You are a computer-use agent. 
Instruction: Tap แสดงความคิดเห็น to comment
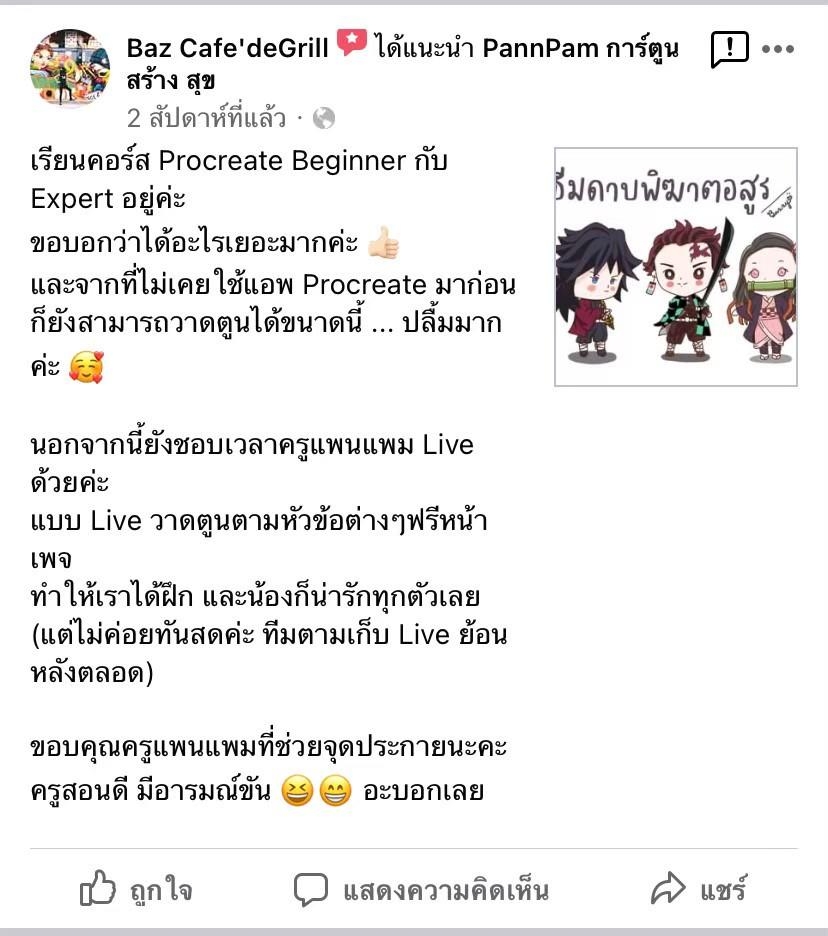(x=421, y=889)
